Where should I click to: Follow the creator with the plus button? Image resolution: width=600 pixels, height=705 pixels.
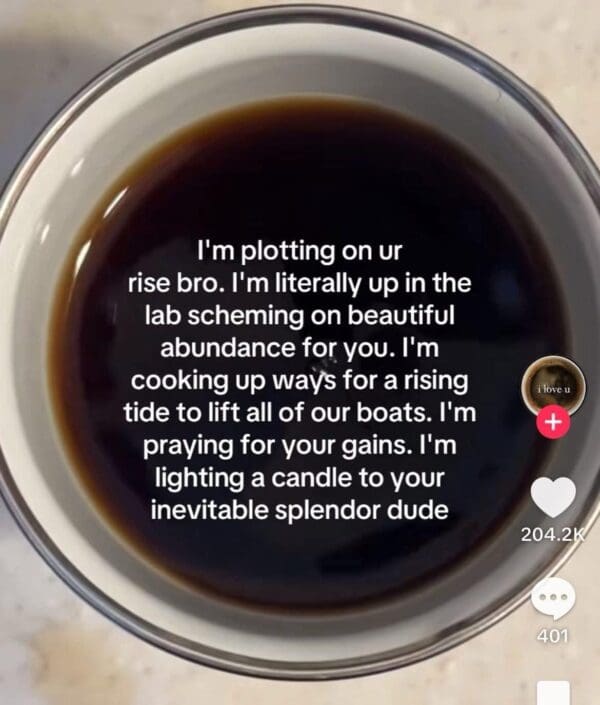553,422
